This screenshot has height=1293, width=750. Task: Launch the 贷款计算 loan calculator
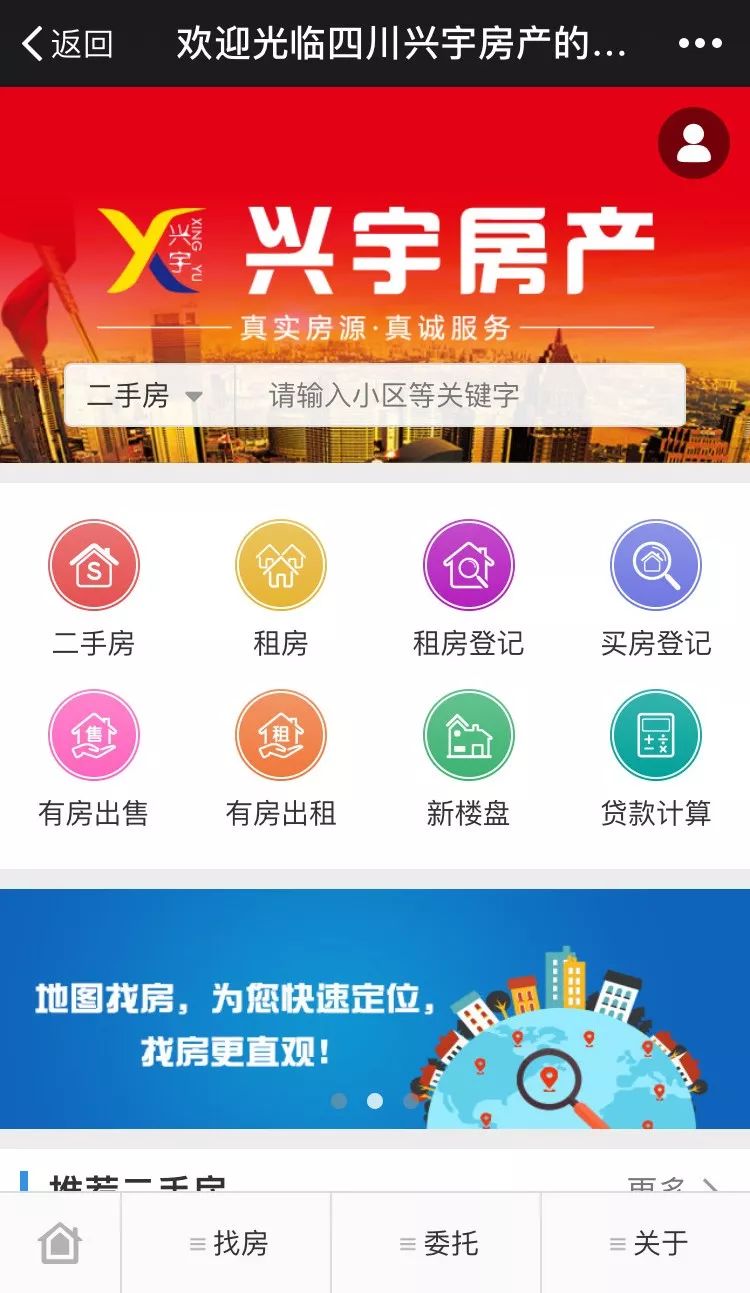(x=655, y=735)
